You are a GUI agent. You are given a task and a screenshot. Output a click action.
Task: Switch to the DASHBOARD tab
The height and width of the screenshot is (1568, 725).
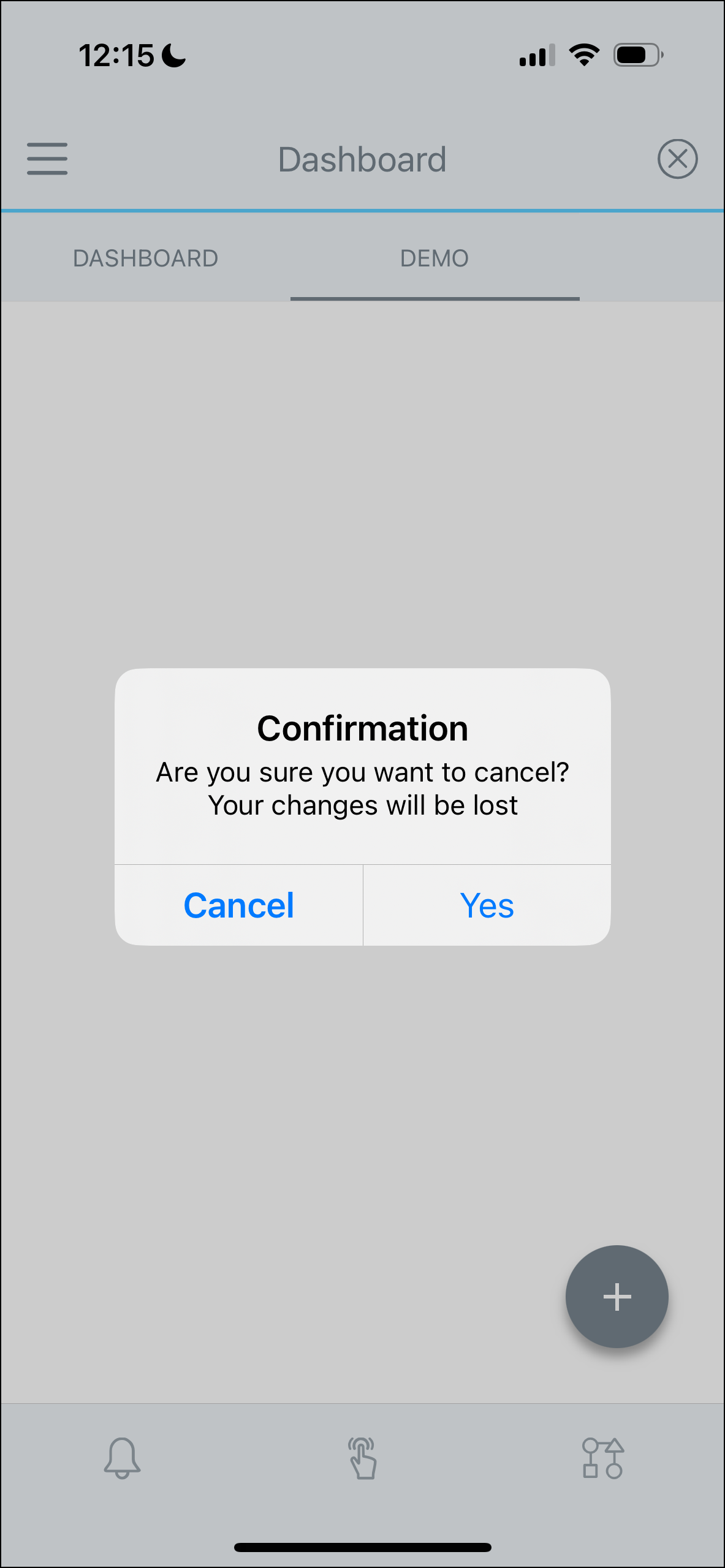click(x=146, y=258)
